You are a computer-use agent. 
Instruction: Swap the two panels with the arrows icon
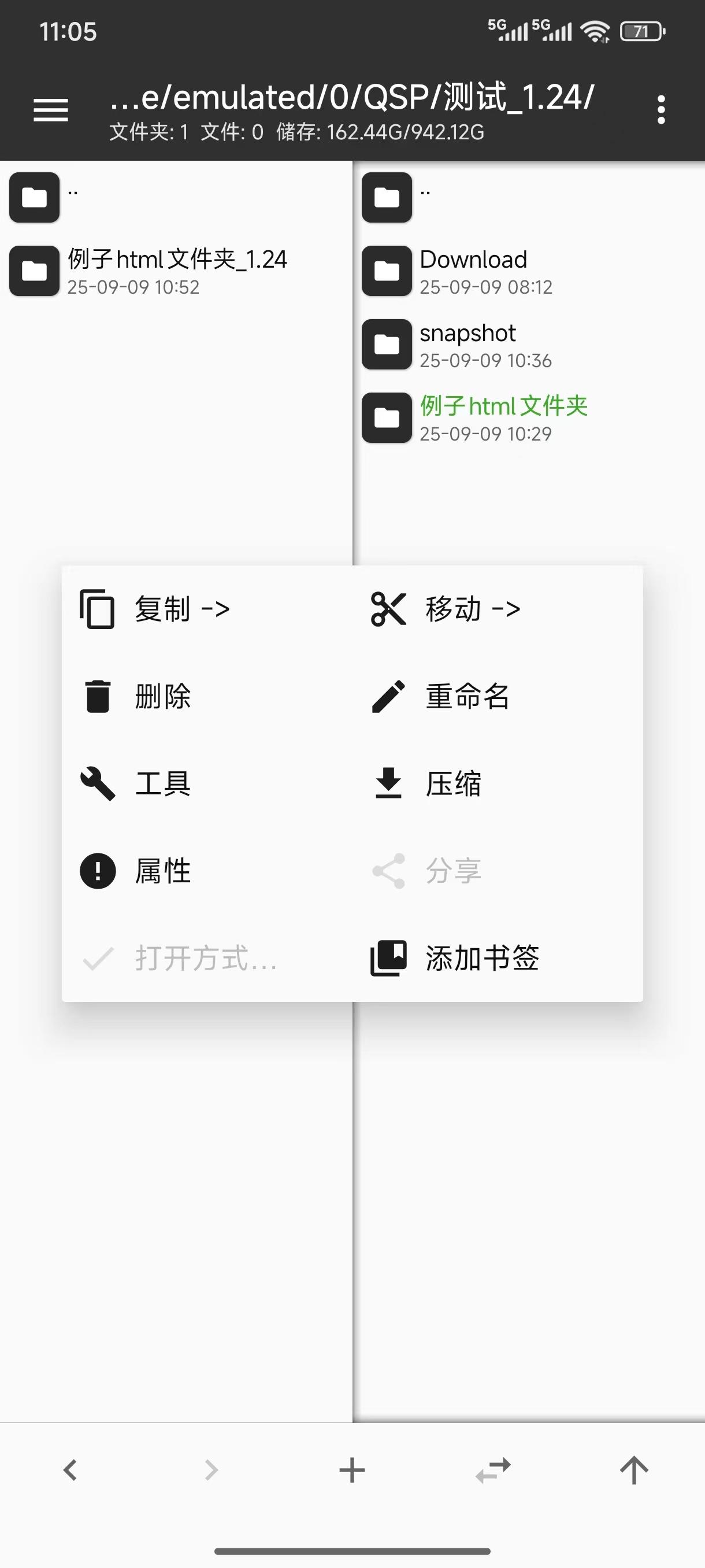(x=493, y=1470)
